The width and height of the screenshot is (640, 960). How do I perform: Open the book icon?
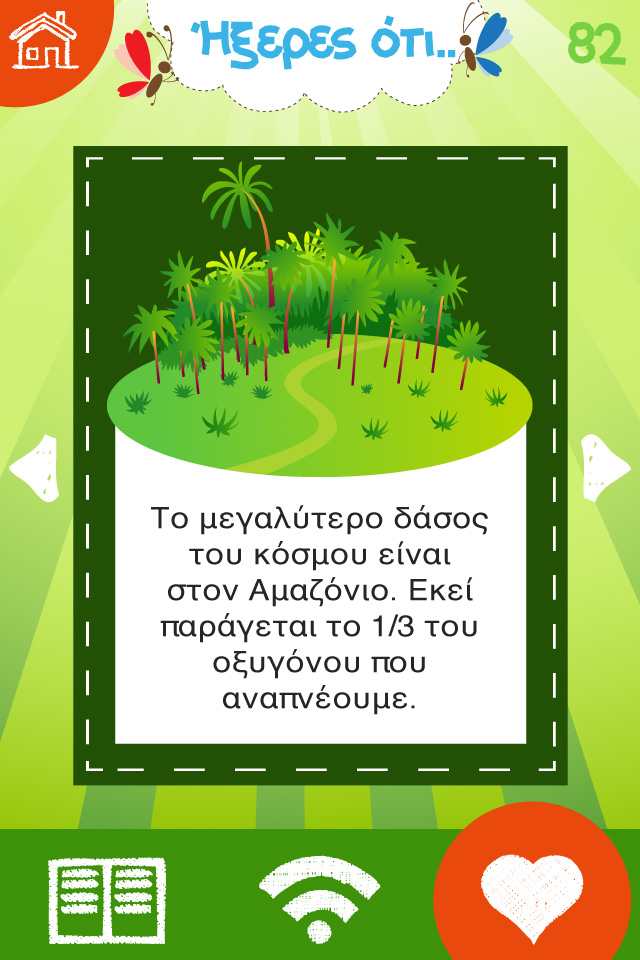click(107, 899)
